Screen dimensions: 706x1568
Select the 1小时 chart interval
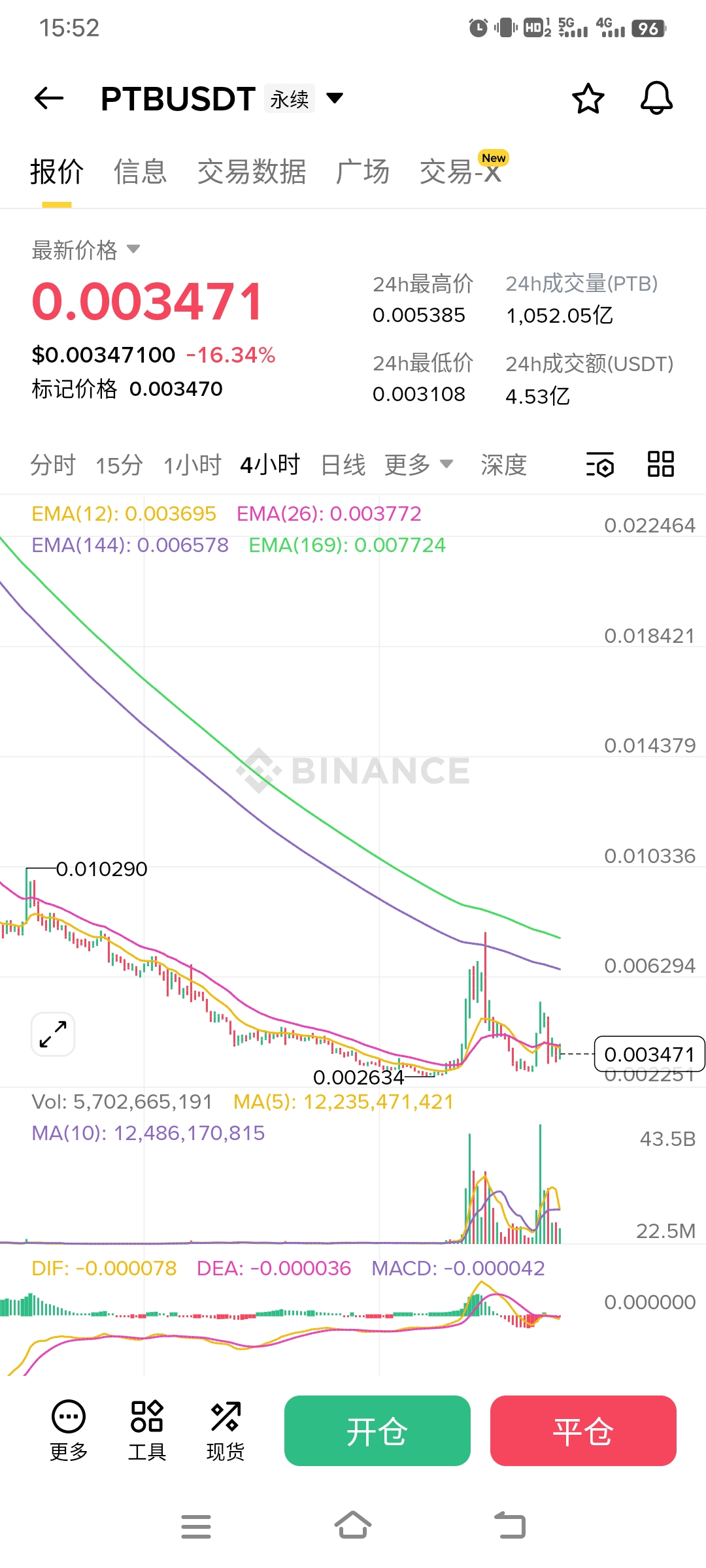coord(192,465)
